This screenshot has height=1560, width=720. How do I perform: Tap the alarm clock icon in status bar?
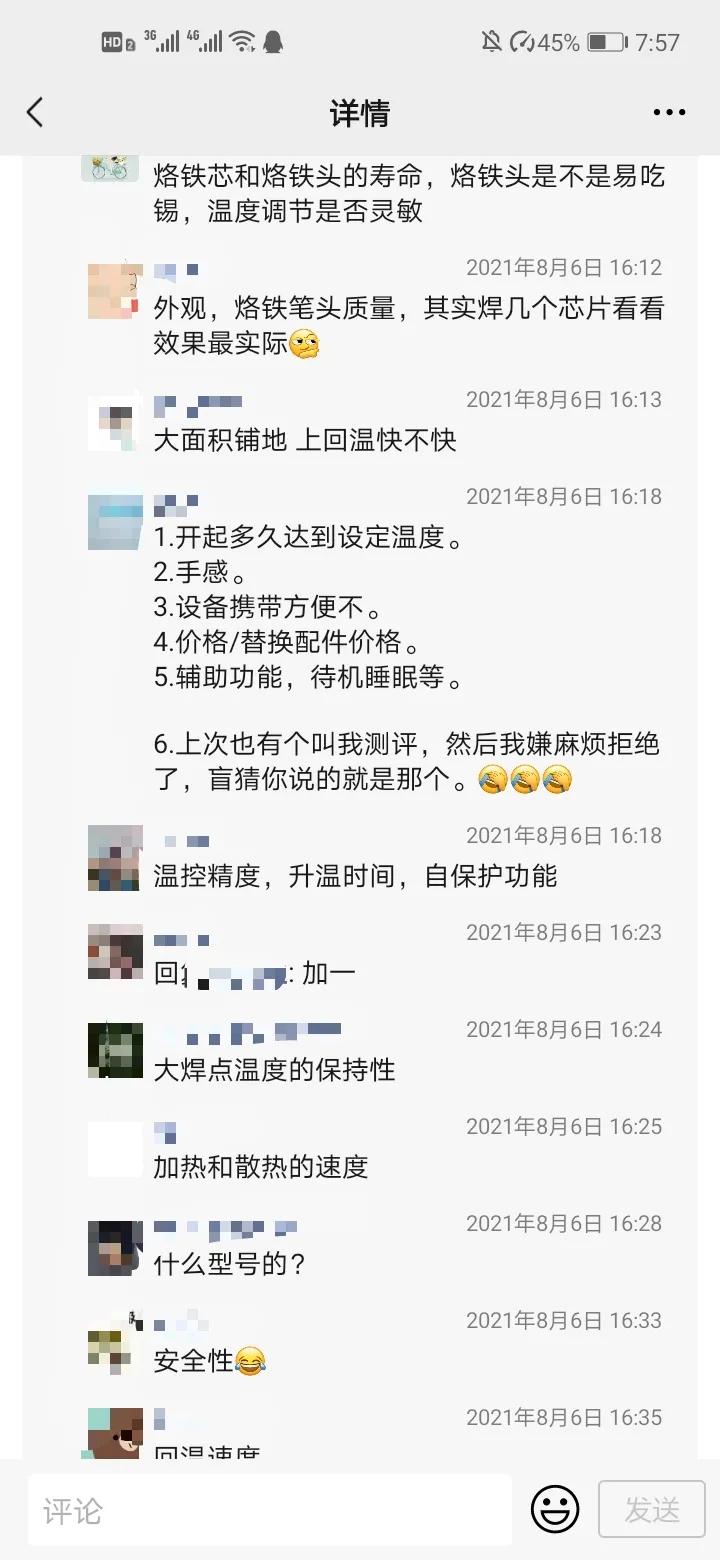pos(523,42)
